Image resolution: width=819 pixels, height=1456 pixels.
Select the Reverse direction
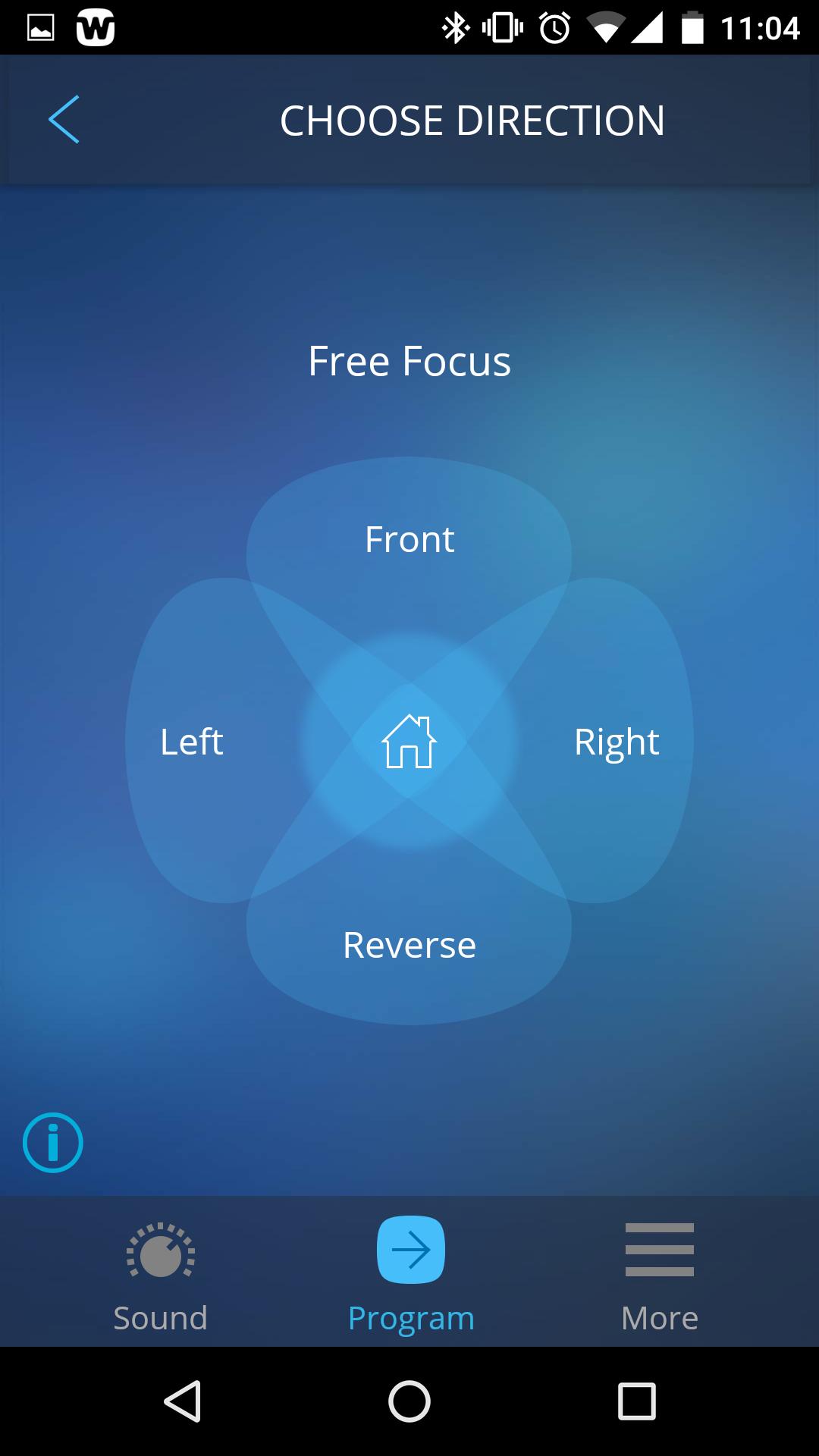409,945
